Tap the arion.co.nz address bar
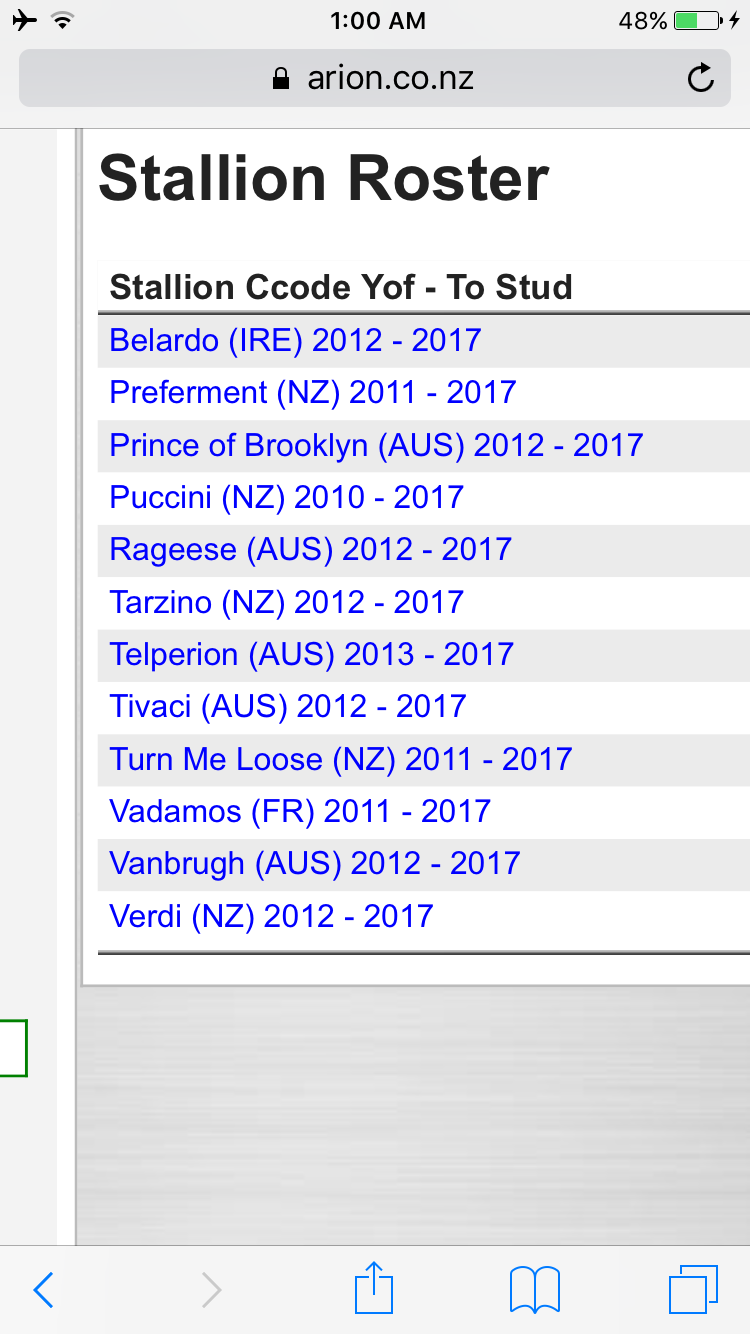 pos(375,78)
